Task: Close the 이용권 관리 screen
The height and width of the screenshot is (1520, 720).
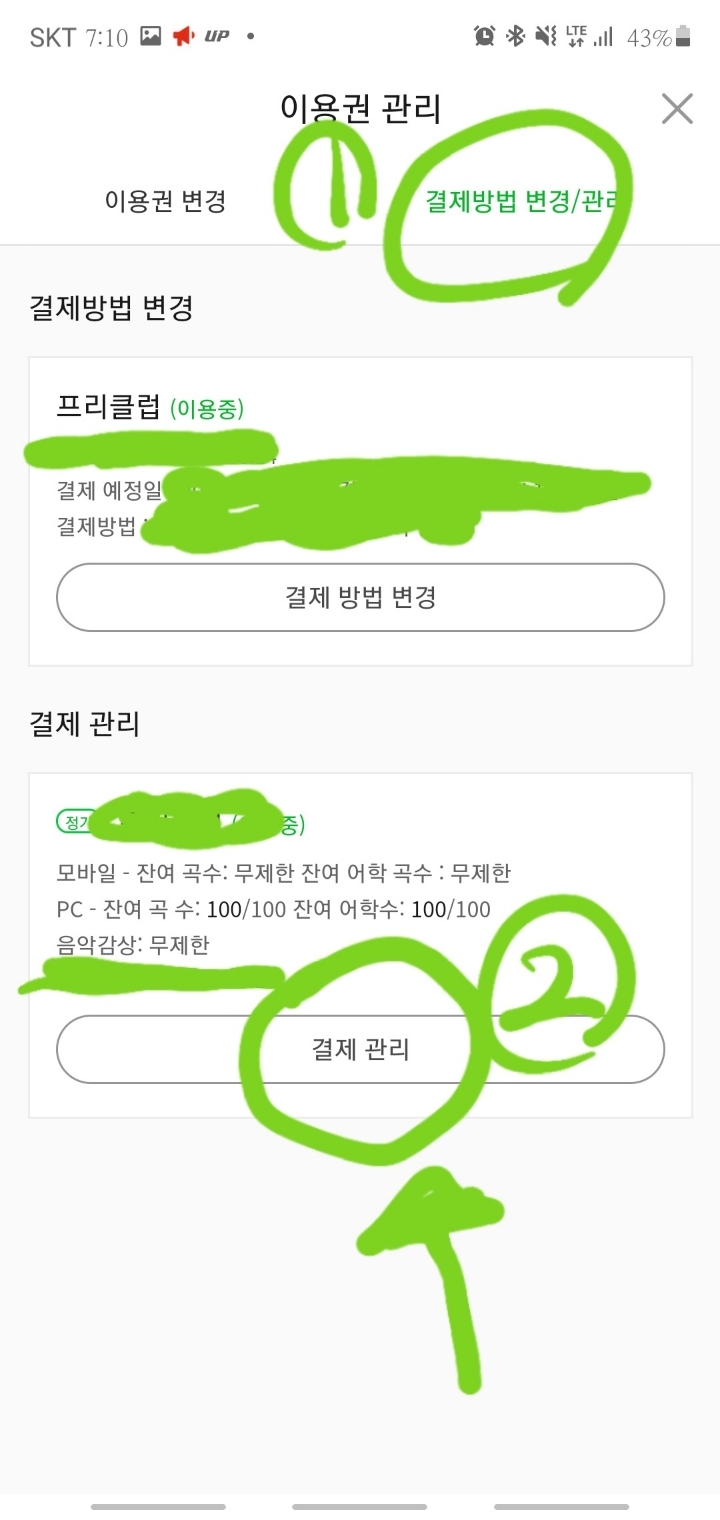Action: [x=677, y=108]
